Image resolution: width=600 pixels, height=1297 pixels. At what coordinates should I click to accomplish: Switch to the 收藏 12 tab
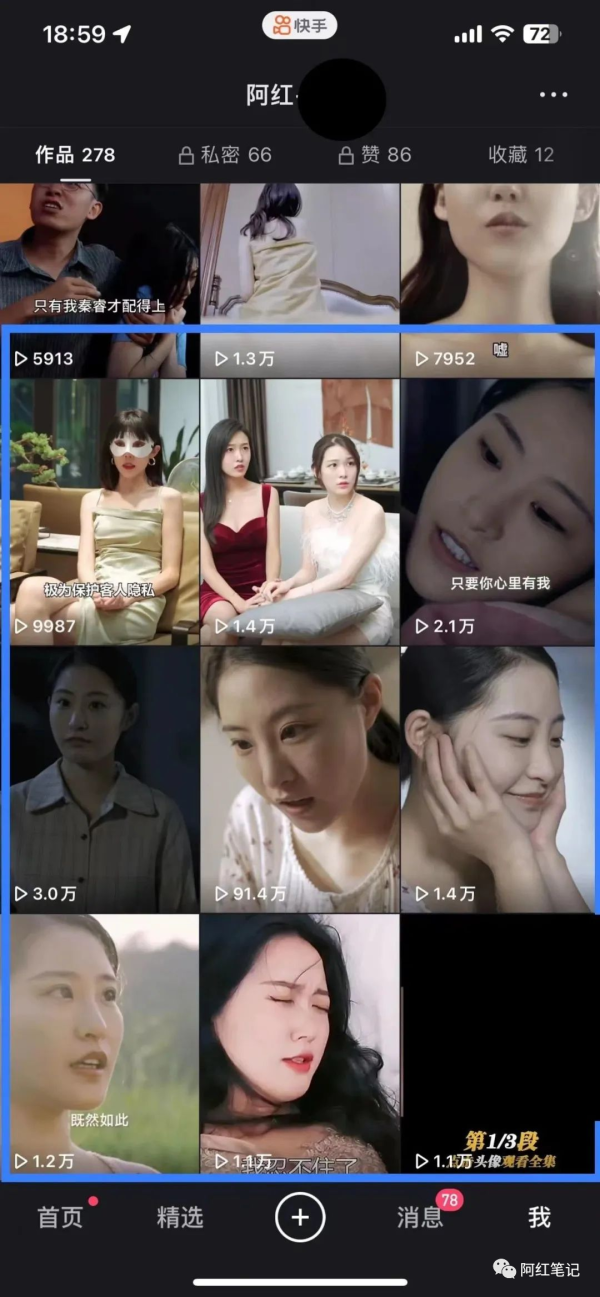[520, 155]
